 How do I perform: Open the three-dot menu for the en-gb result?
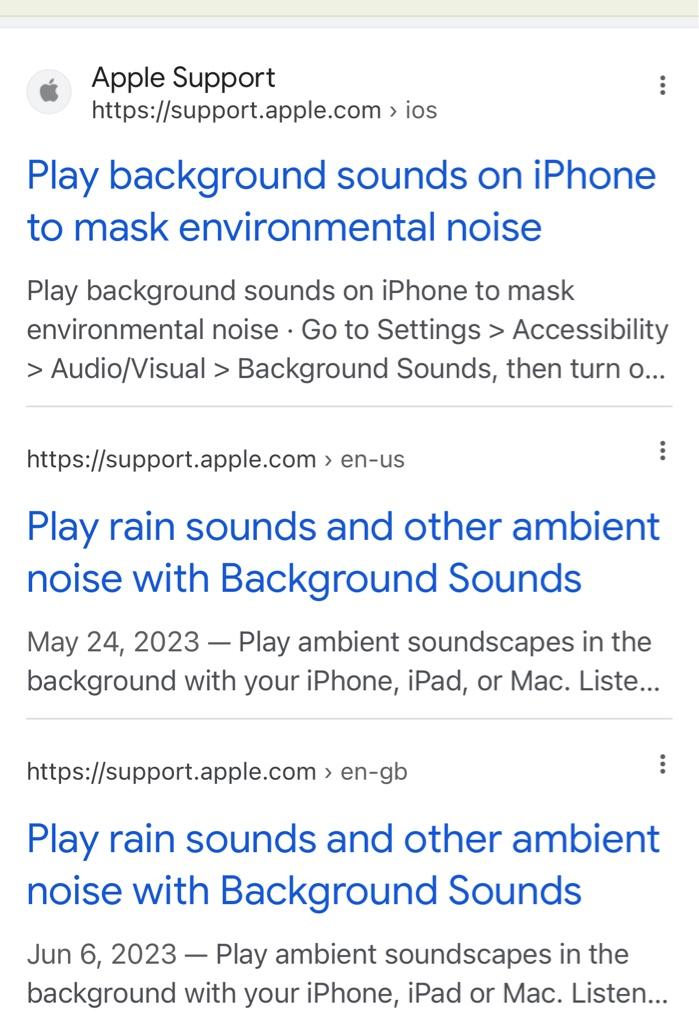point(662,763)
